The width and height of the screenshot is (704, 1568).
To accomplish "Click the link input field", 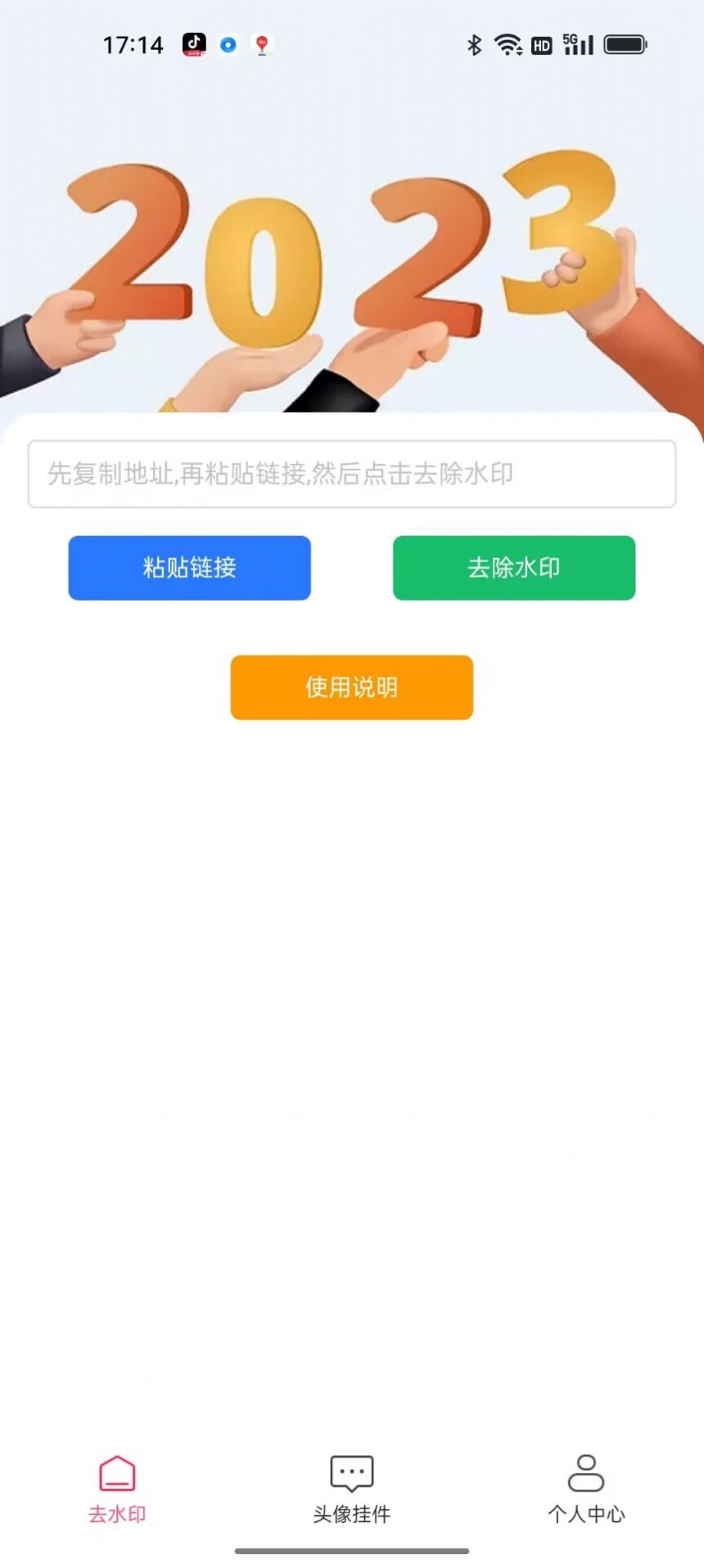I will point(351,475).
